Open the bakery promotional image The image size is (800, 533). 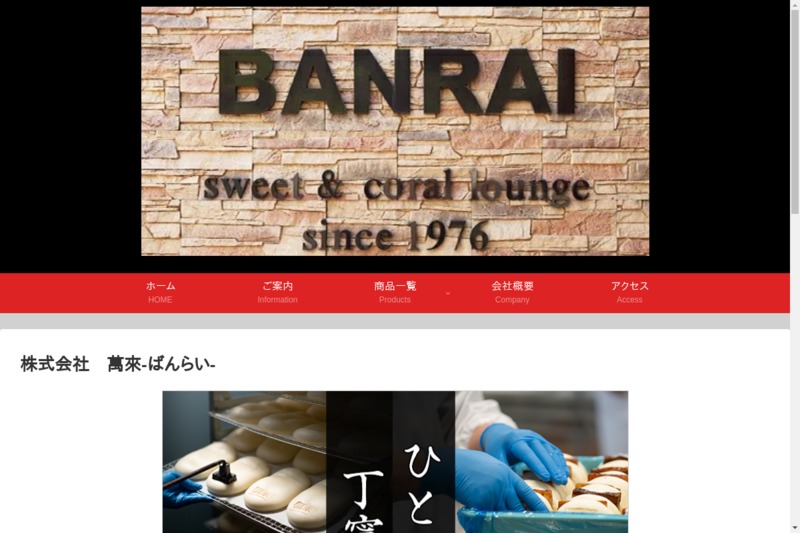(395, 461)
